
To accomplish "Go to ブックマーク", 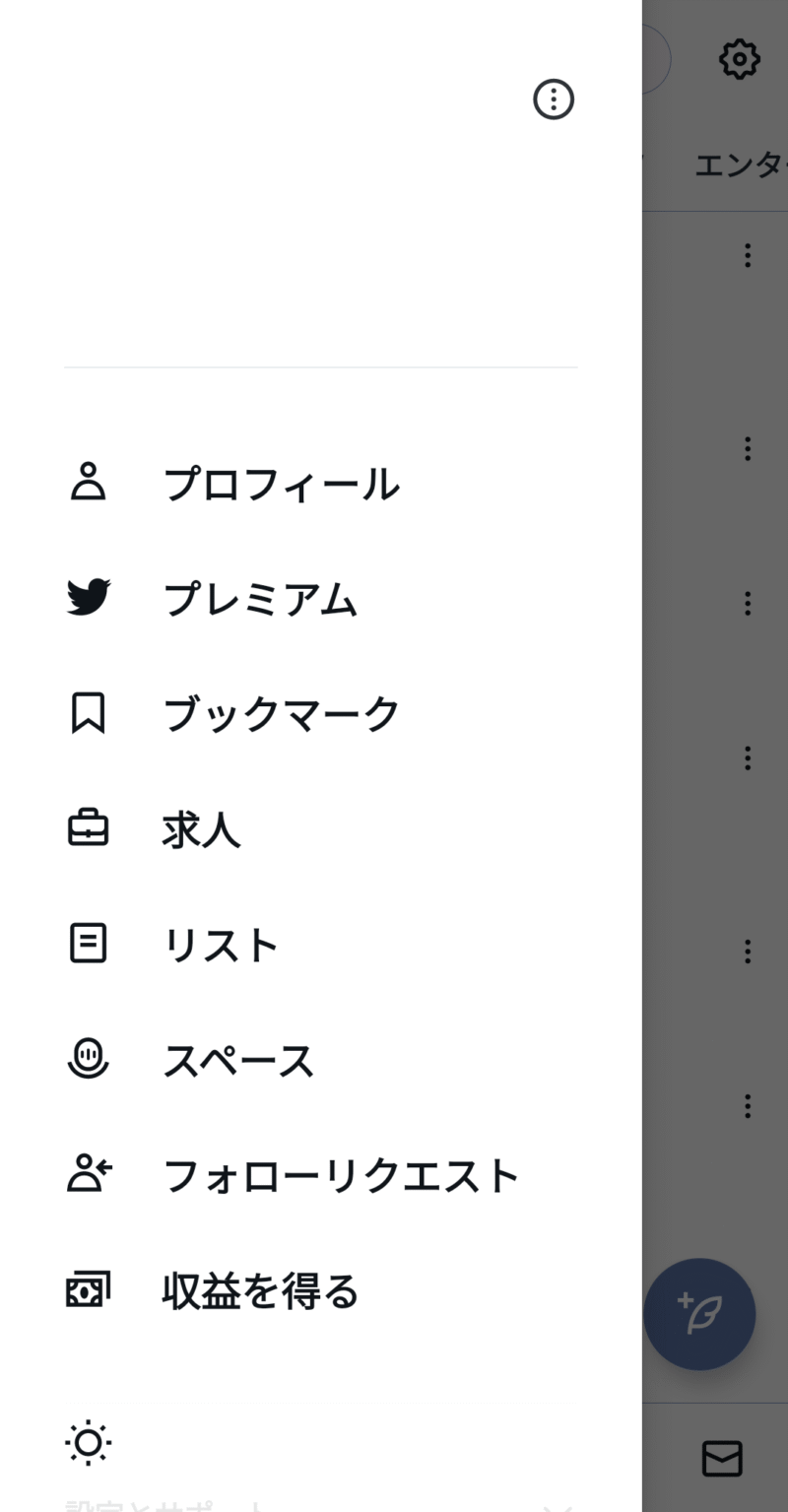I will pos(320,713).
